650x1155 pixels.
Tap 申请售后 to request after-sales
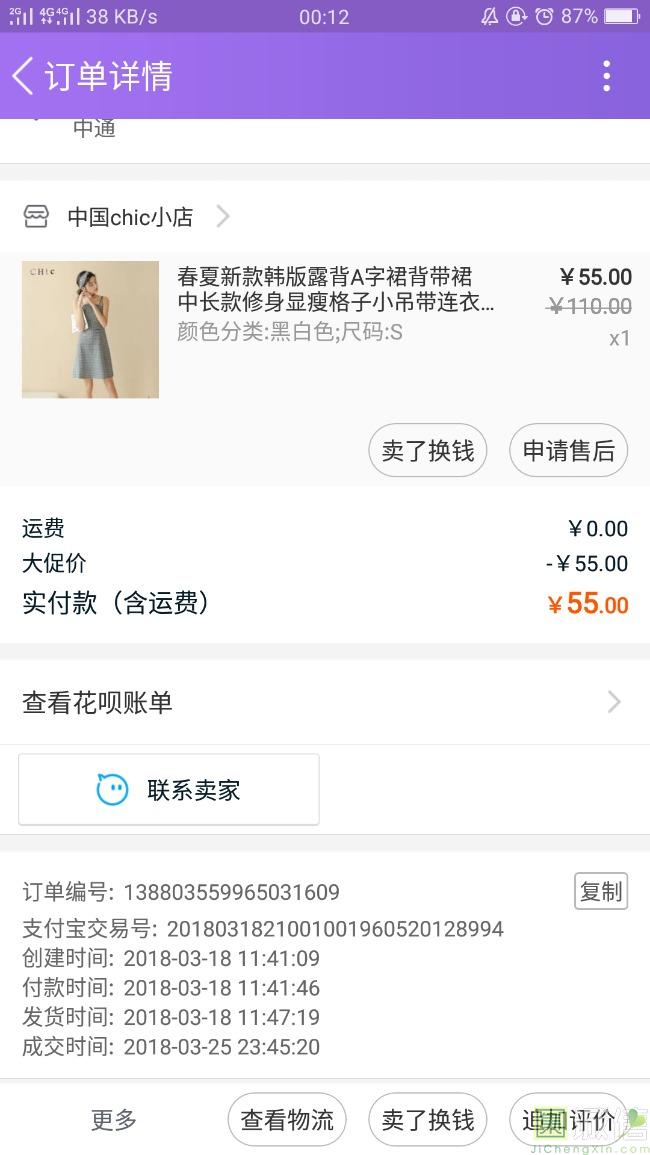pos(568,451)
